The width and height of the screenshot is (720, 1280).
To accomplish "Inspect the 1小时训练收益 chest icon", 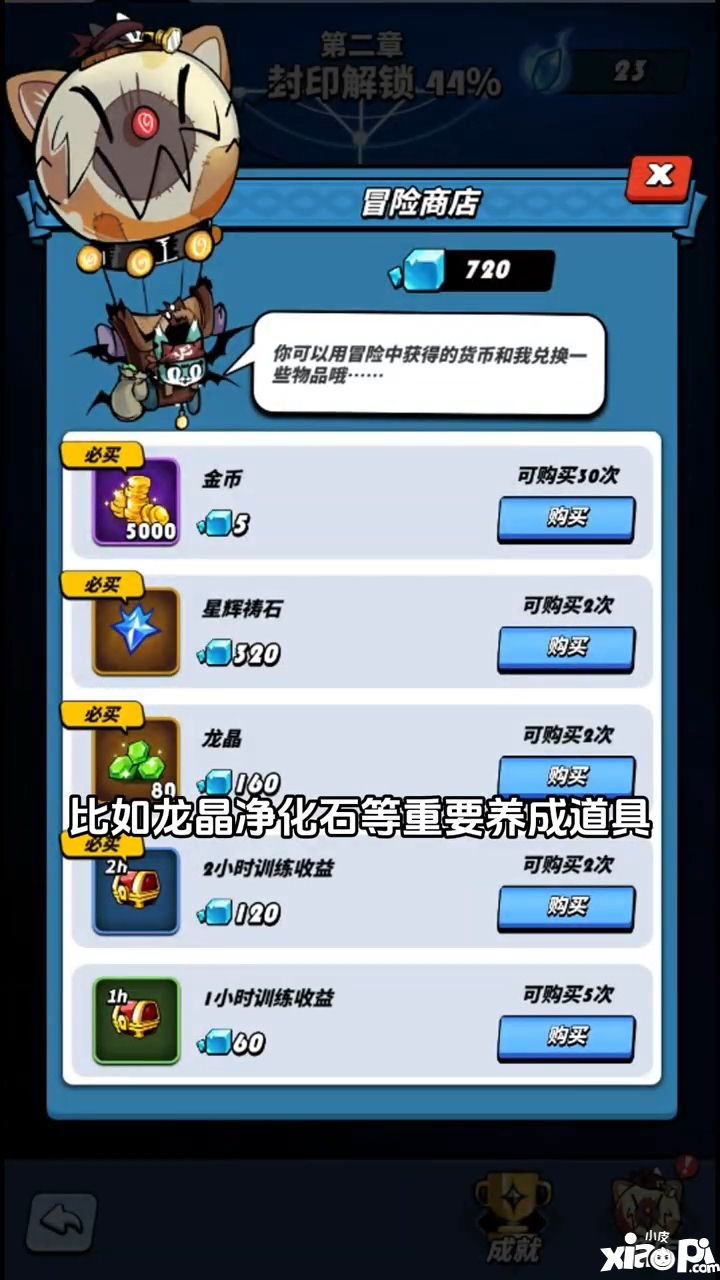I will click(x=136, y=1021).
